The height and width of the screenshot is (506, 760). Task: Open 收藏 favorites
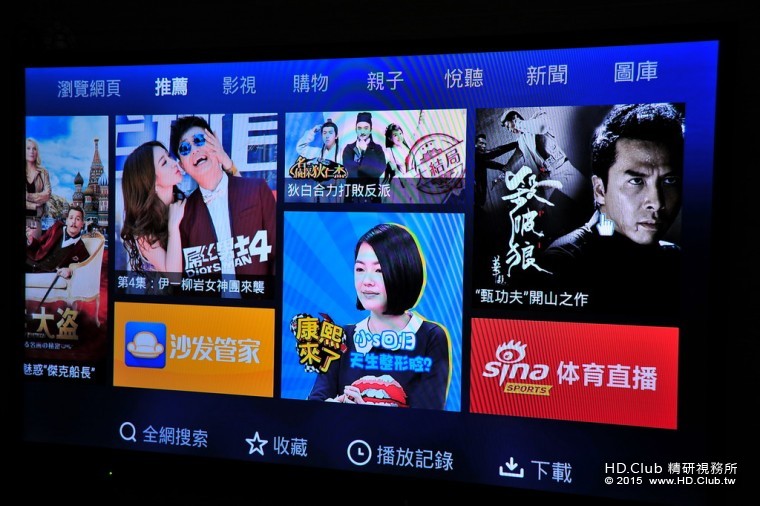pyautogui.click(x=277, y=446)
